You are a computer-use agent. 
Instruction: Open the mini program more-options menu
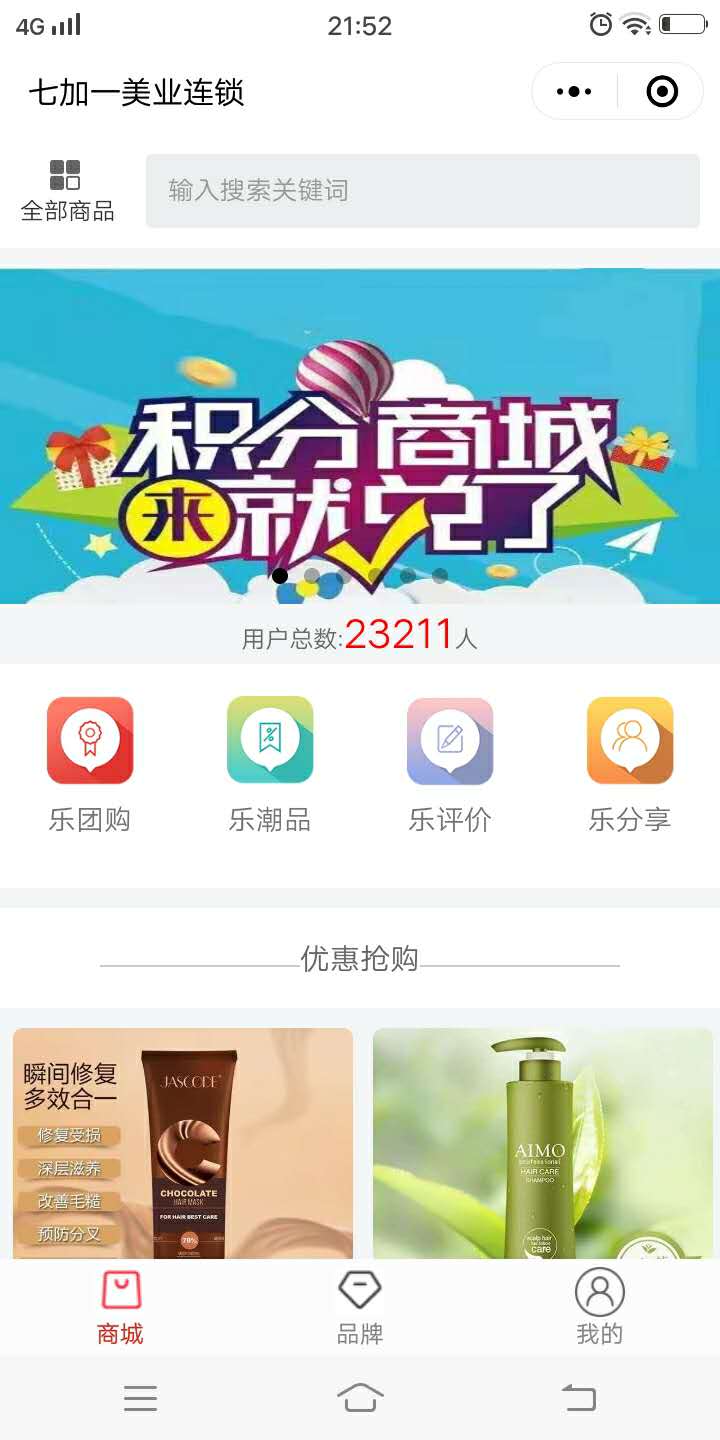[x=574, y=92]
